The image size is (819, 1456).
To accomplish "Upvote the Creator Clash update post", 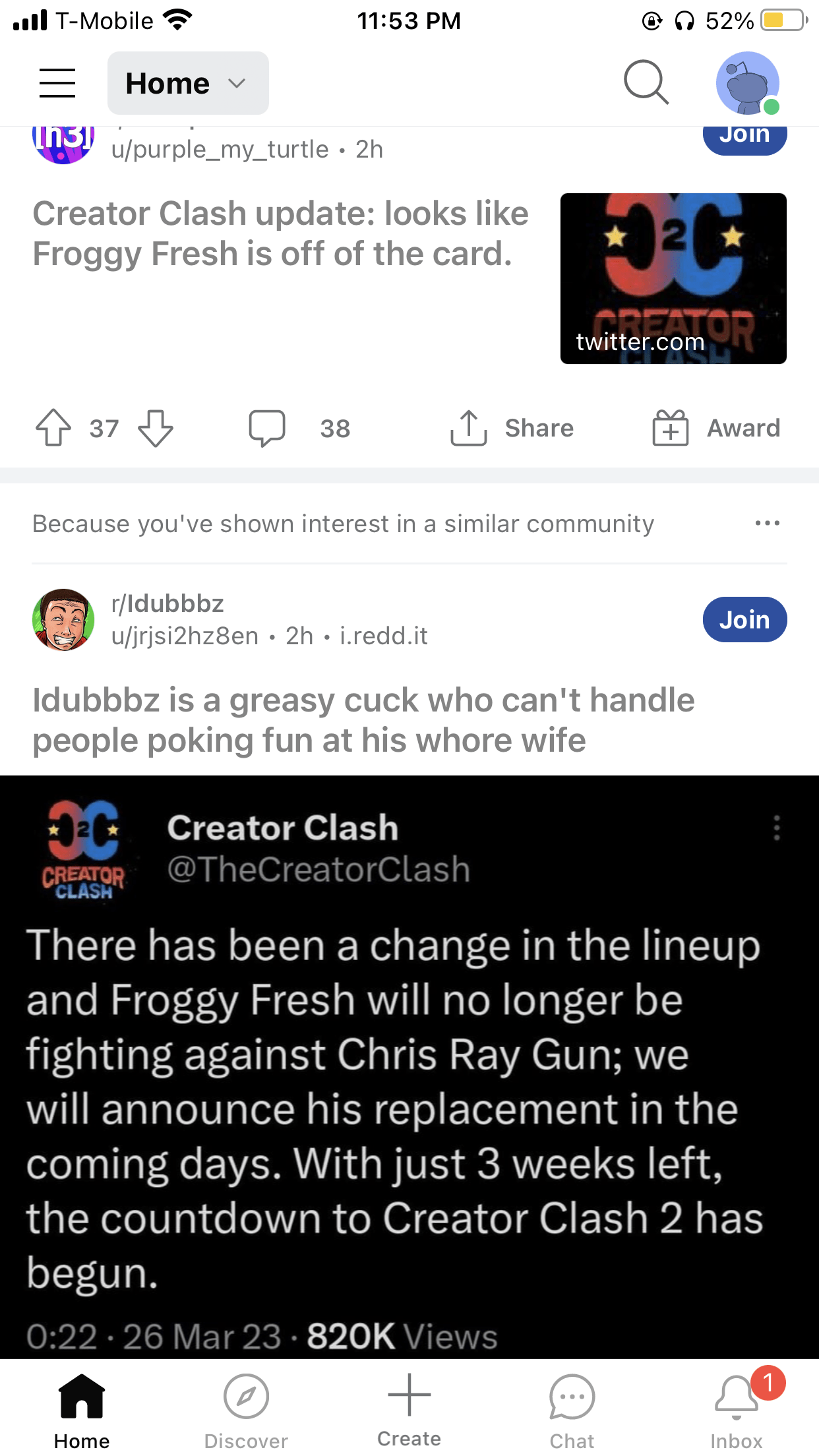I will tap(53, 428).
